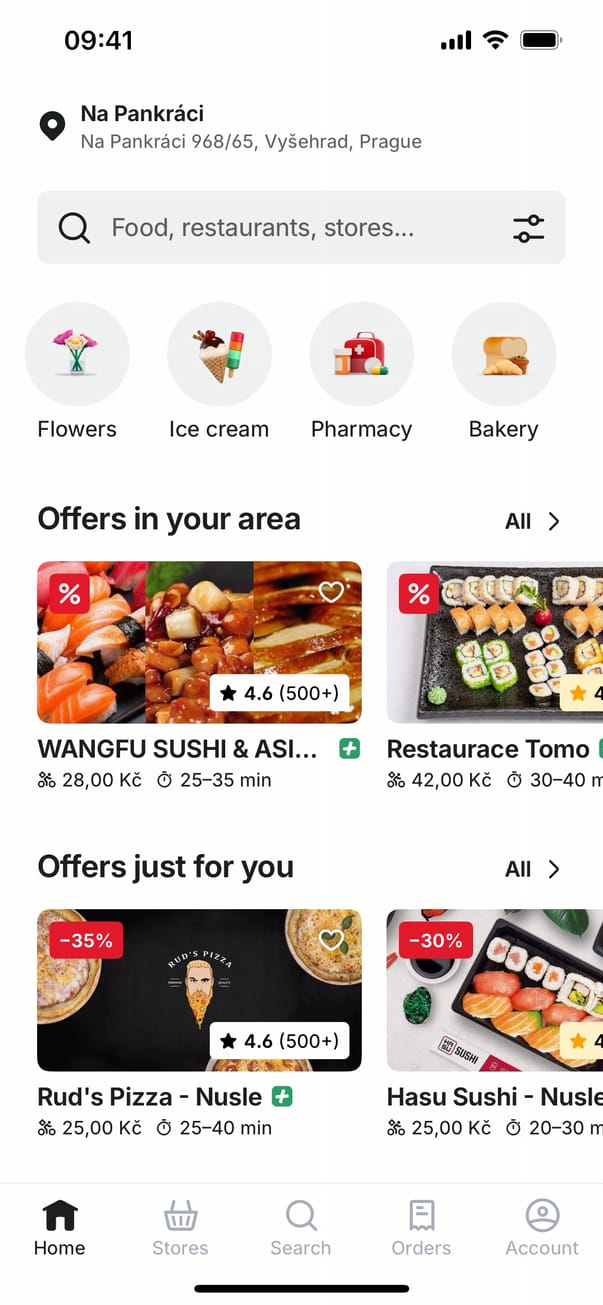Open the filter options icon

529,228
